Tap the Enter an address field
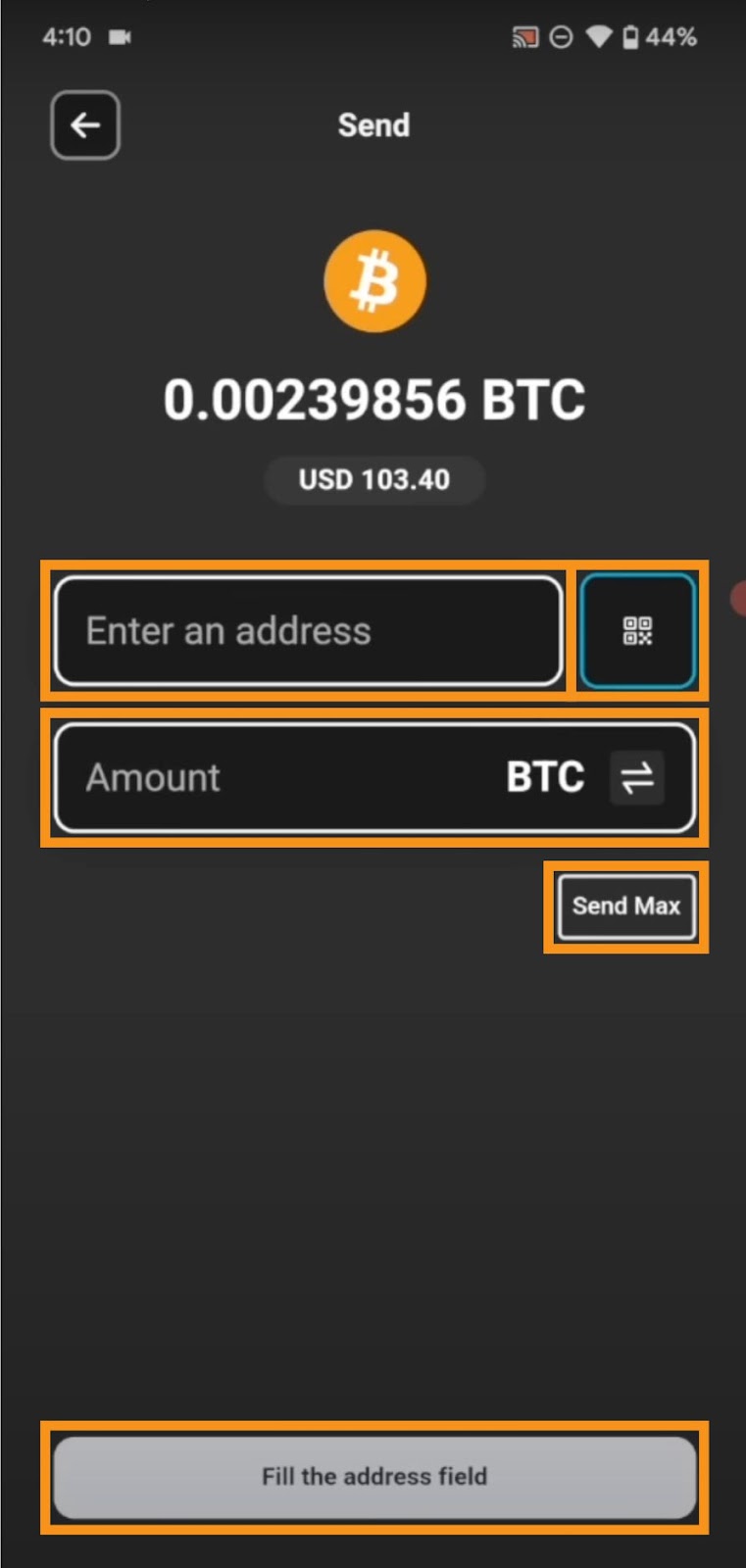This screenshot has width=746, height=1568. point(309,631)
